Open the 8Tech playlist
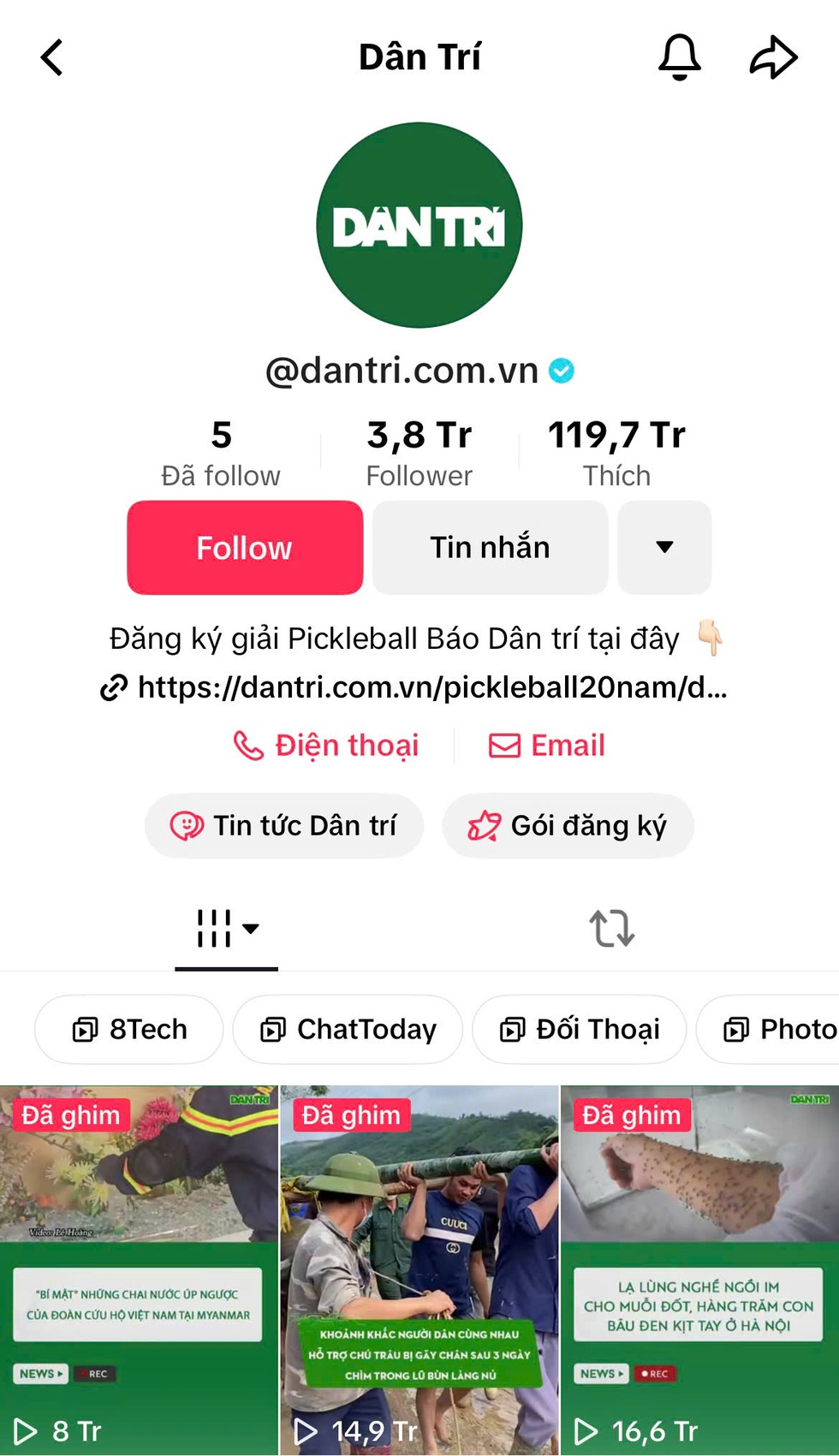839x1456 pixels. click(129, 1029)
